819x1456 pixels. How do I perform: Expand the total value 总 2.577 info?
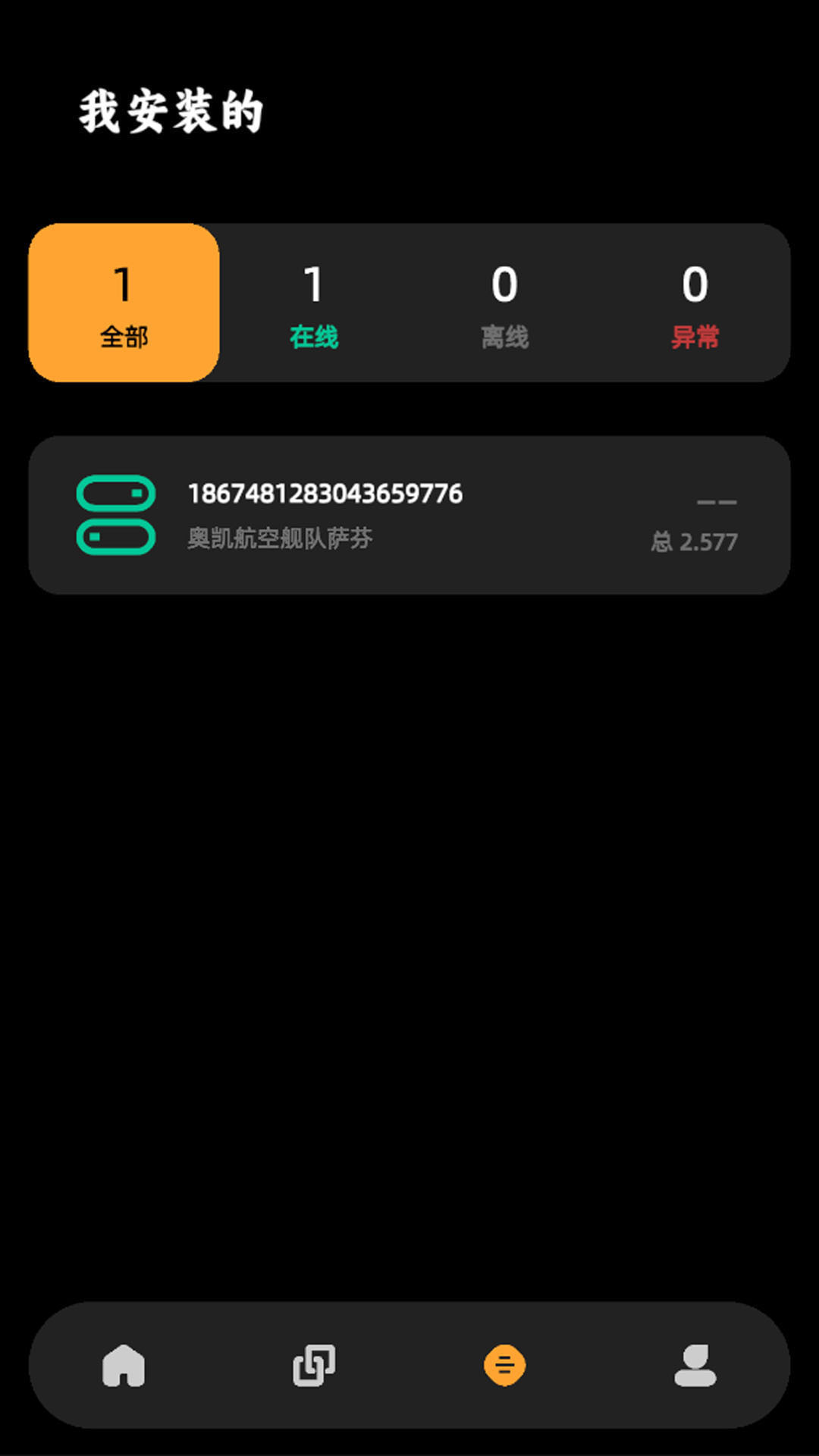coord(692,541)
